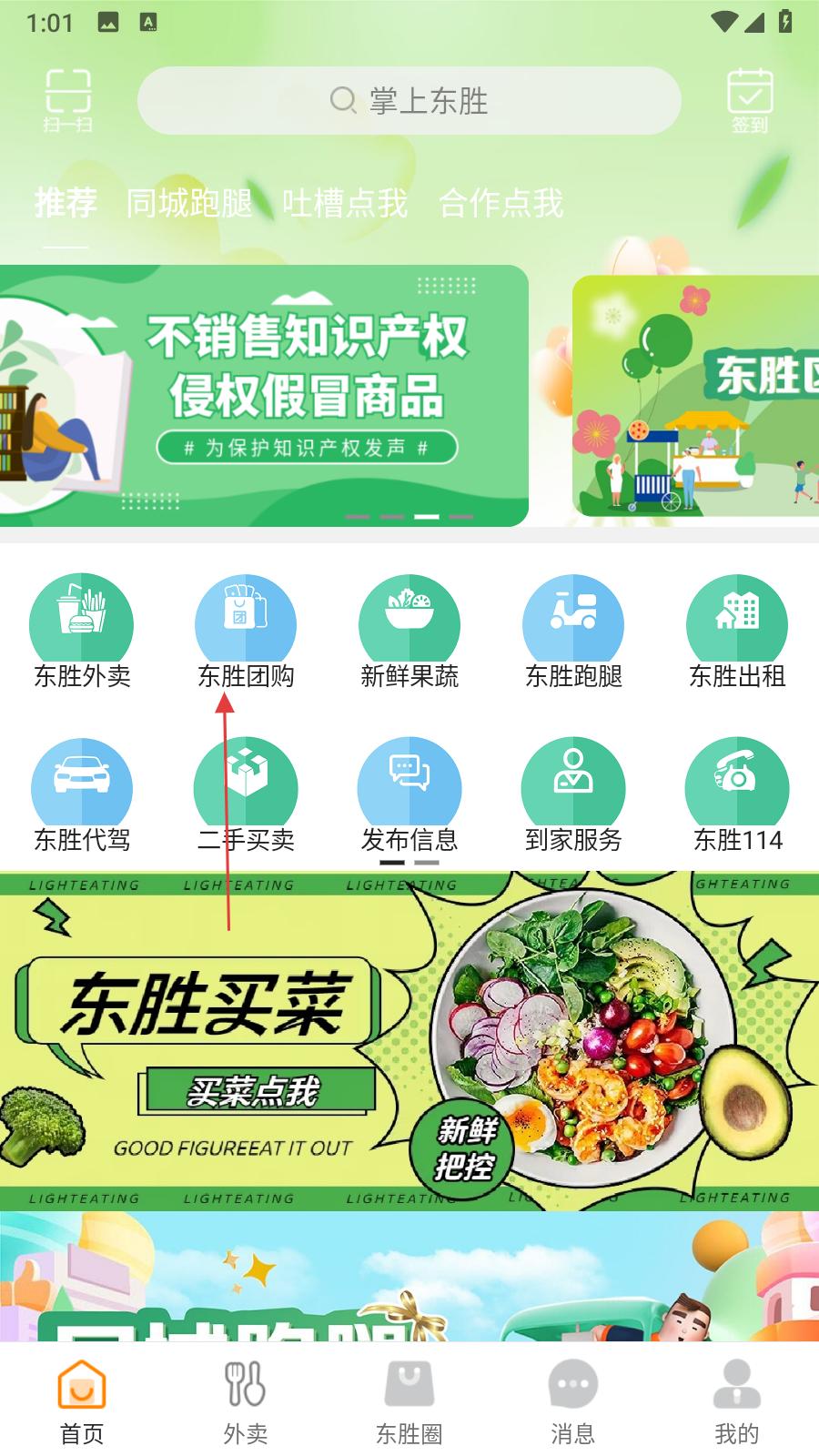Image resolution: width=819 pixels, height=1456 pixels.
Task: Go to the 我的 profile tab
Action: (737, 1402)
